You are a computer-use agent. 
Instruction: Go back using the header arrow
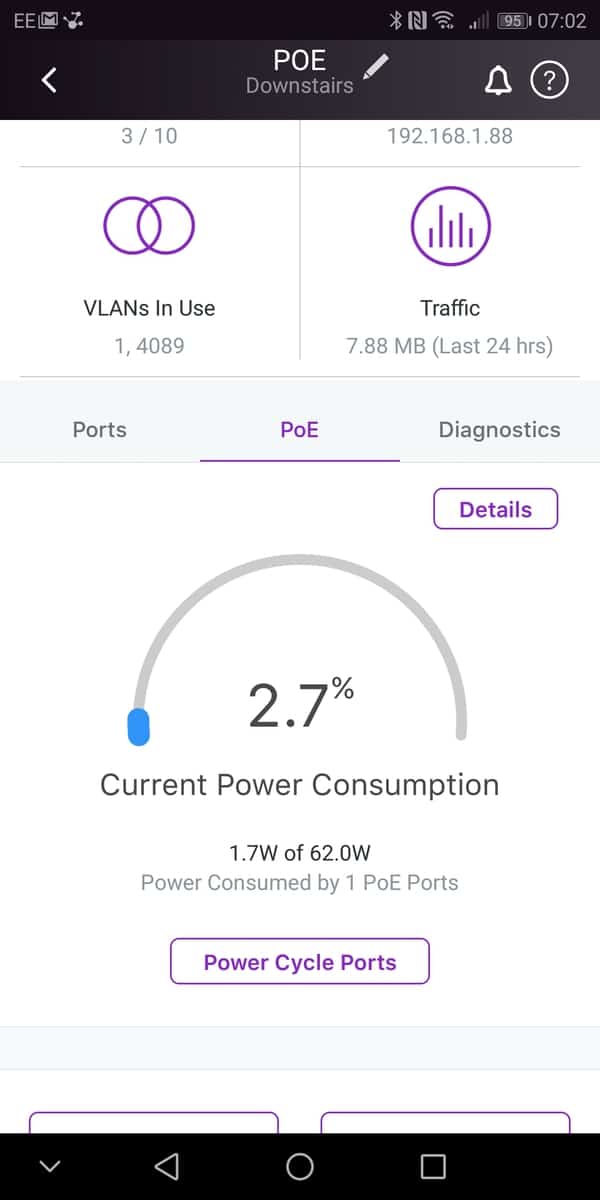pos(49,80)
